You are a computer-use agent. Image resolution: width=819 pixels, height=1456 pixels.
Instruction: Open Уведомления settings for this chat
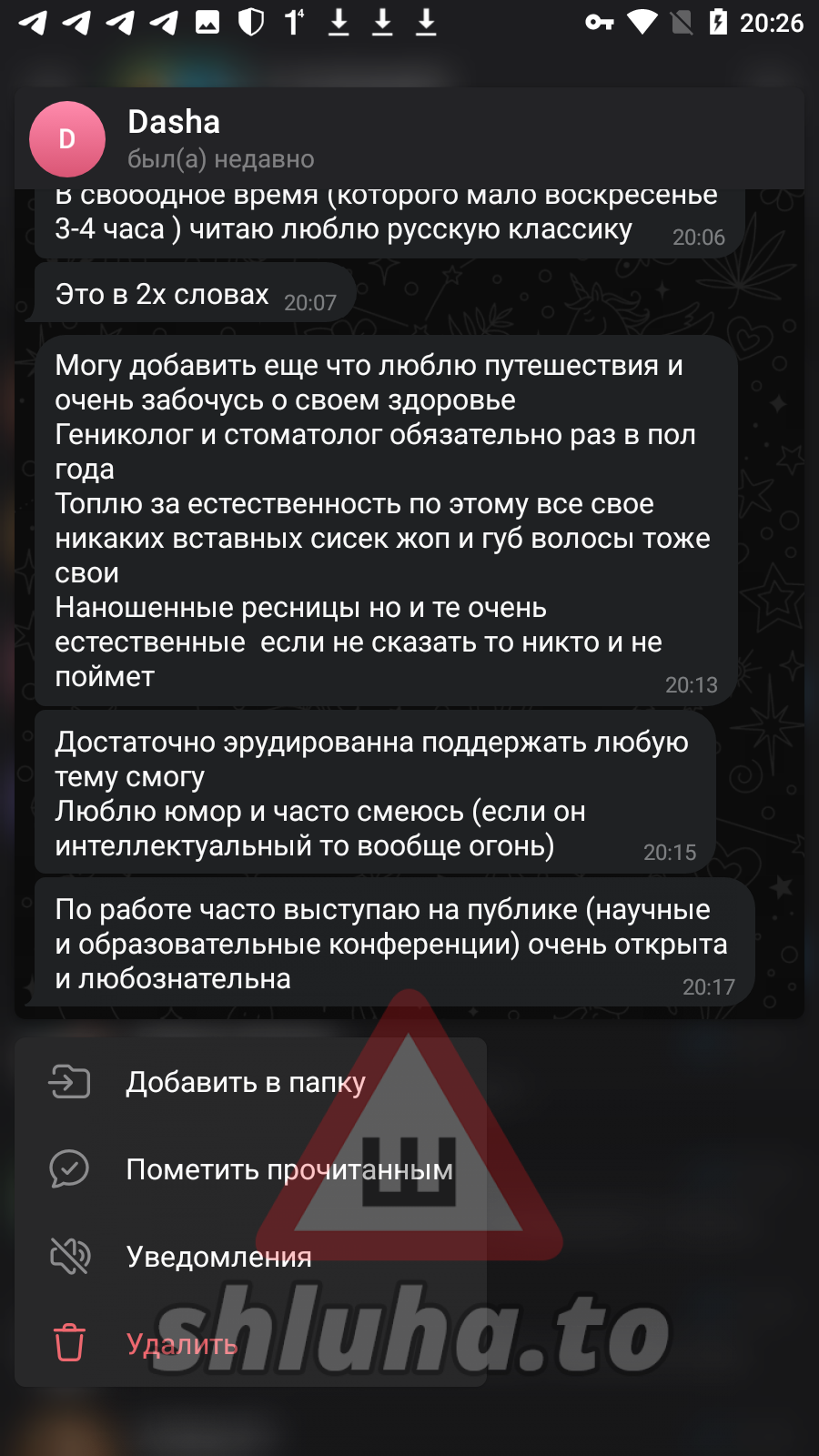(218, 1257)
